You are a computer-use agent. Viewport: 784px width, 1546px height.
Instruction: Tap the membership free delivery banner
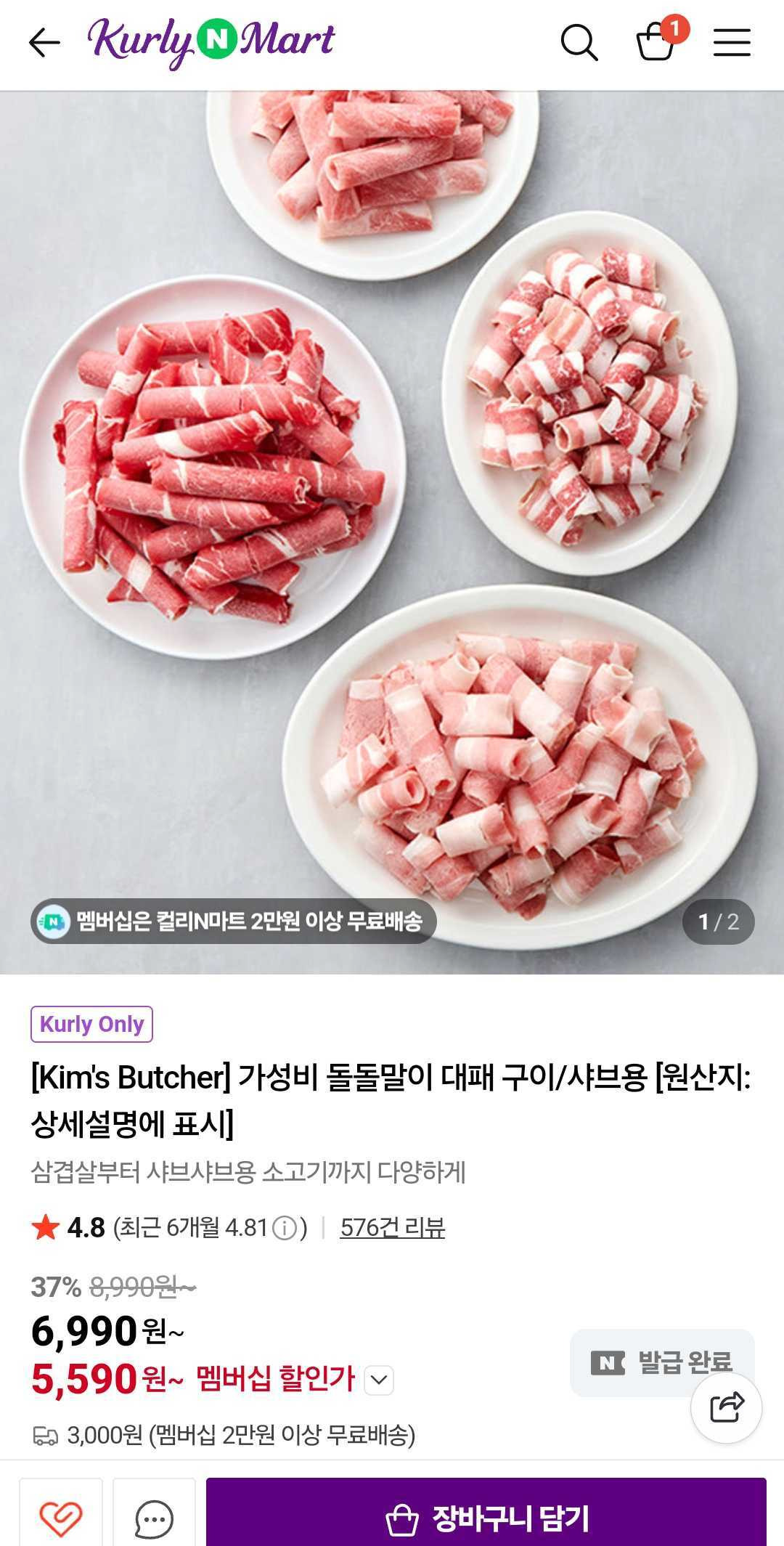click(233, 922)
